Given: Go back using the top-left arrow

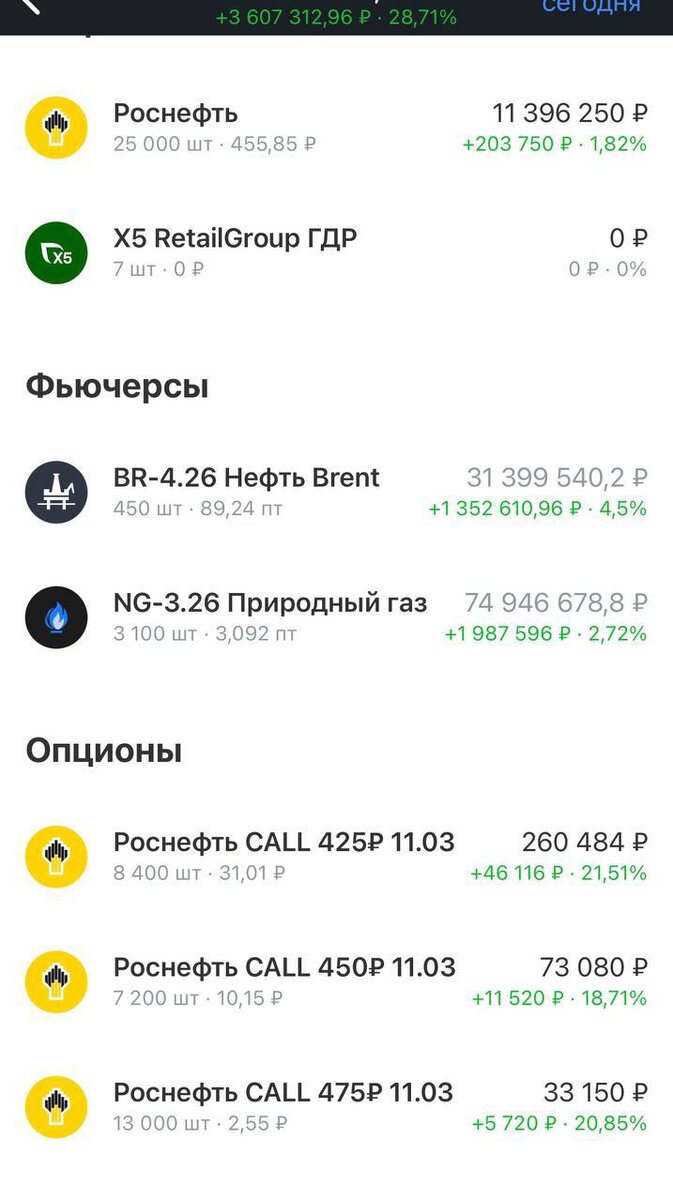Looking at the screenshot, I should 30,6.
